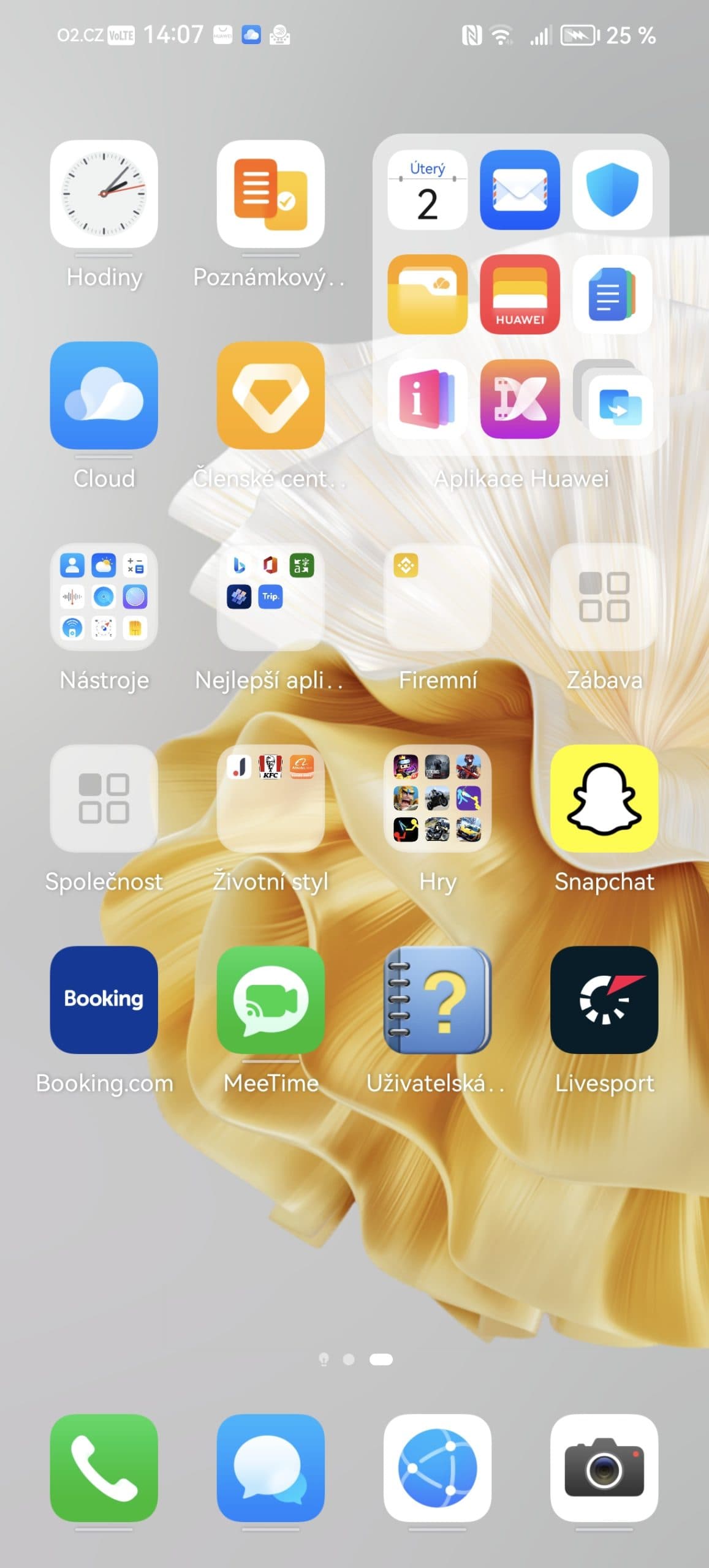This screenshot has width=709, height=1568.
Task: Open the Camera from the dock
Action: pyautogui.click(x=604, y=1468)
